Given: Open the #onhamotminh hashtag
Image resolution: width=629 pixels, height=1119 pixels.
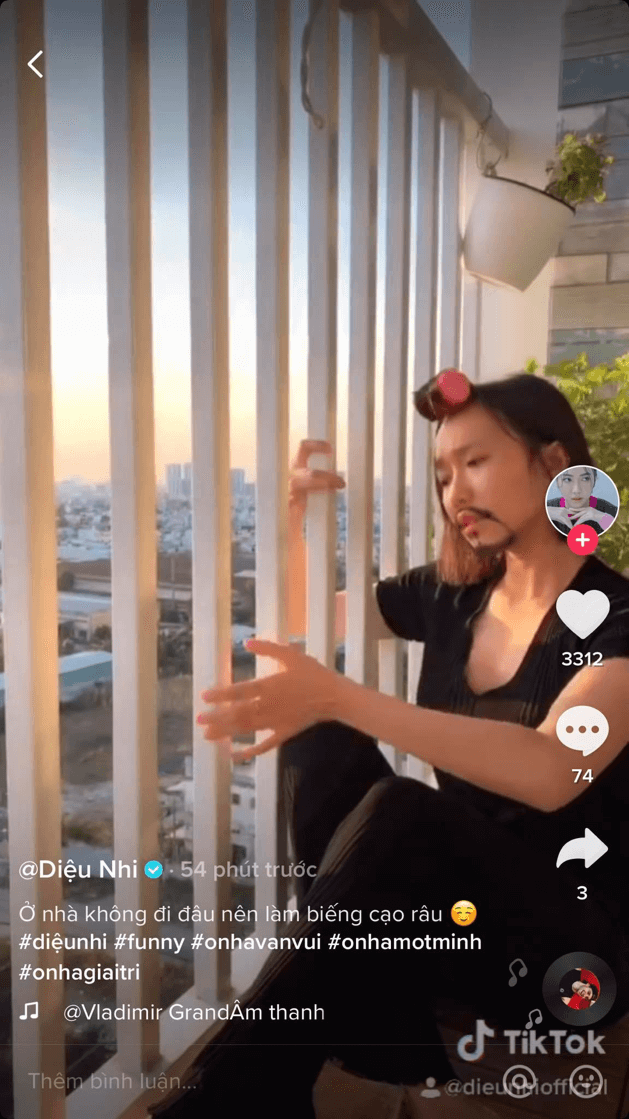Looking at the screenshot, I should tap(405, 942).
